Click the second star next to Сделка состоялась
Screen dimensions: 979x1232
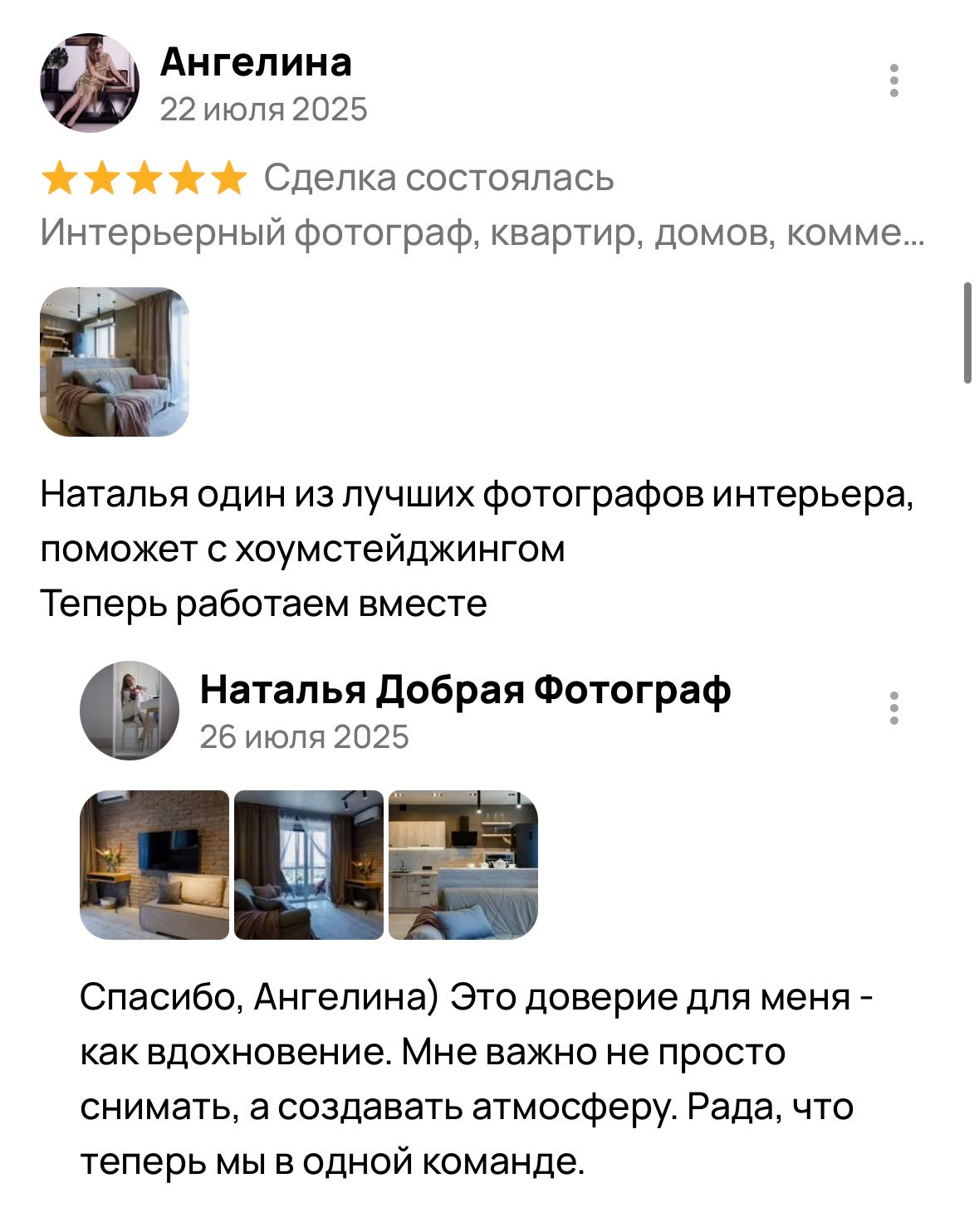[103, 177]
